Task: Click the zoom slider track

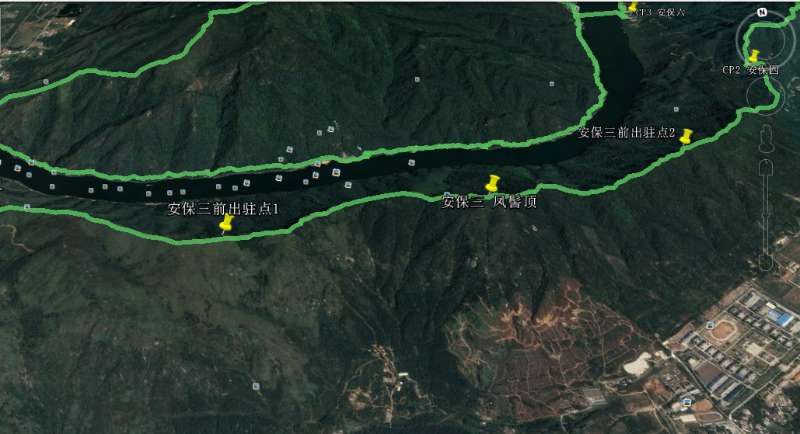Action: [x=766, y=215]
